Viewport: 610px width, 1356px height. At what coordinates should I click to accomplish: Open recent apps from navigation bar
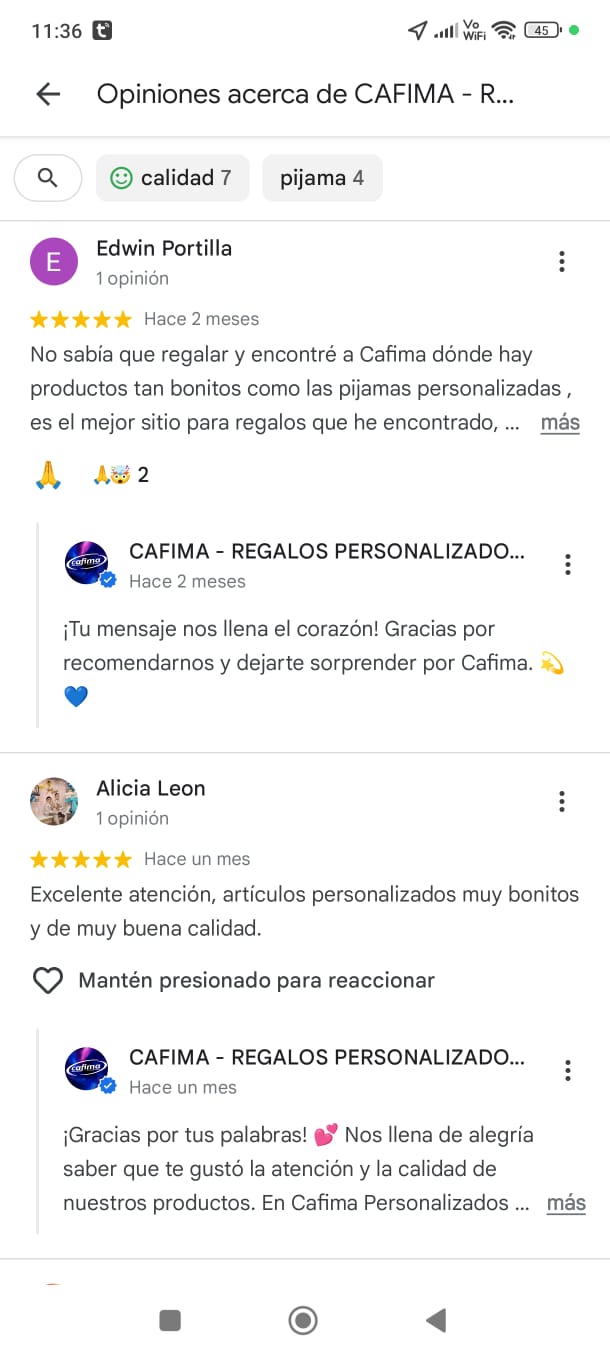point(170,1321)
